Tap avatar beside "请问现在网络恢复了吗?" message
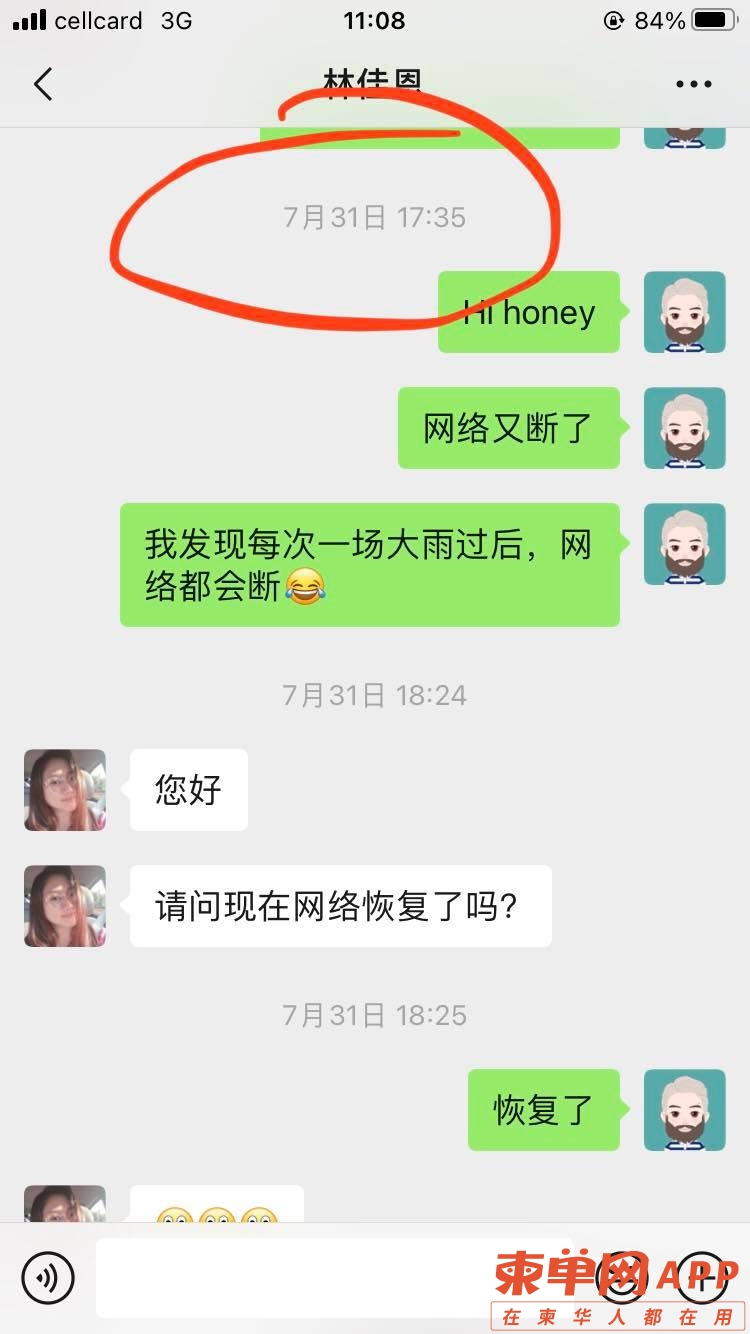Image resolution: width=750 pixels, height=1334 pixels. click(x=65, y=906)
